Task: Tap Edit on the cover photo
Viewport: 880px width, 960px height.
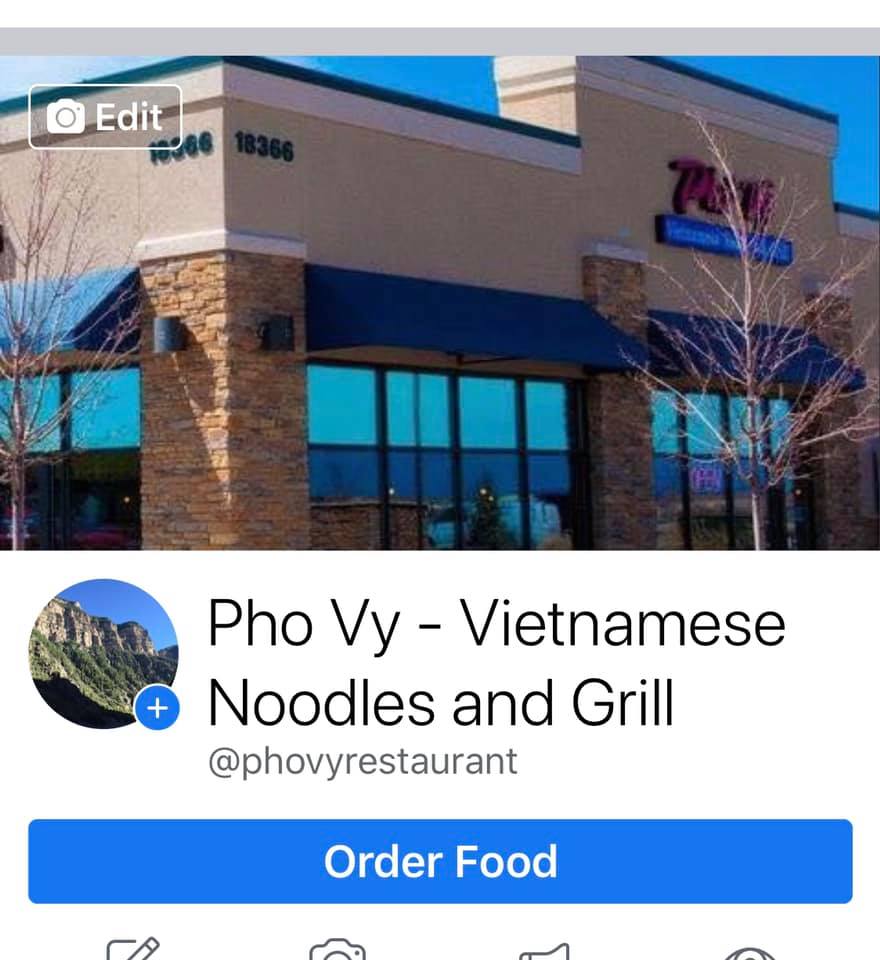Action: coord(105,117)
